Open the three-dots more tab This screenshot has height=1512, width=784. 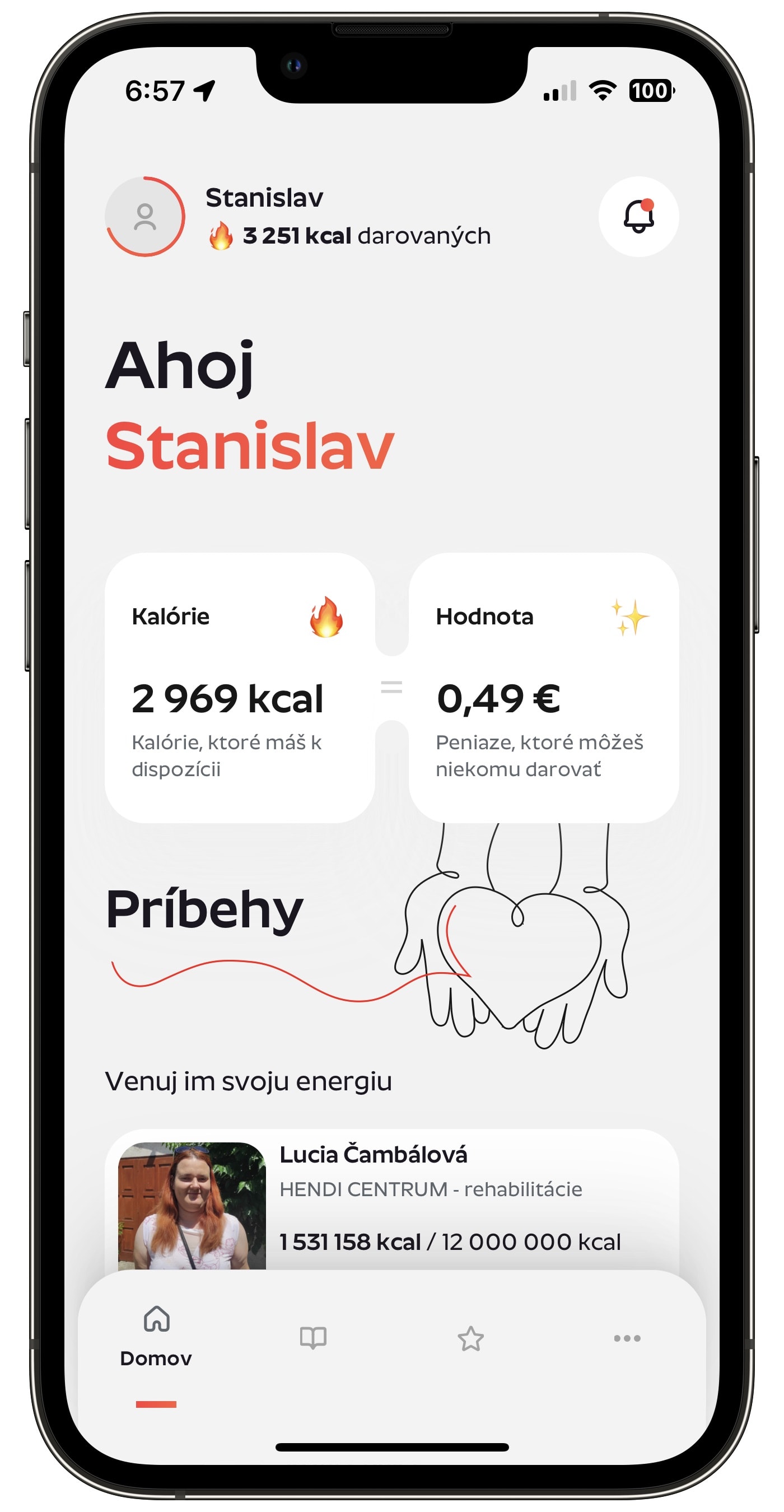point(627,1338)
